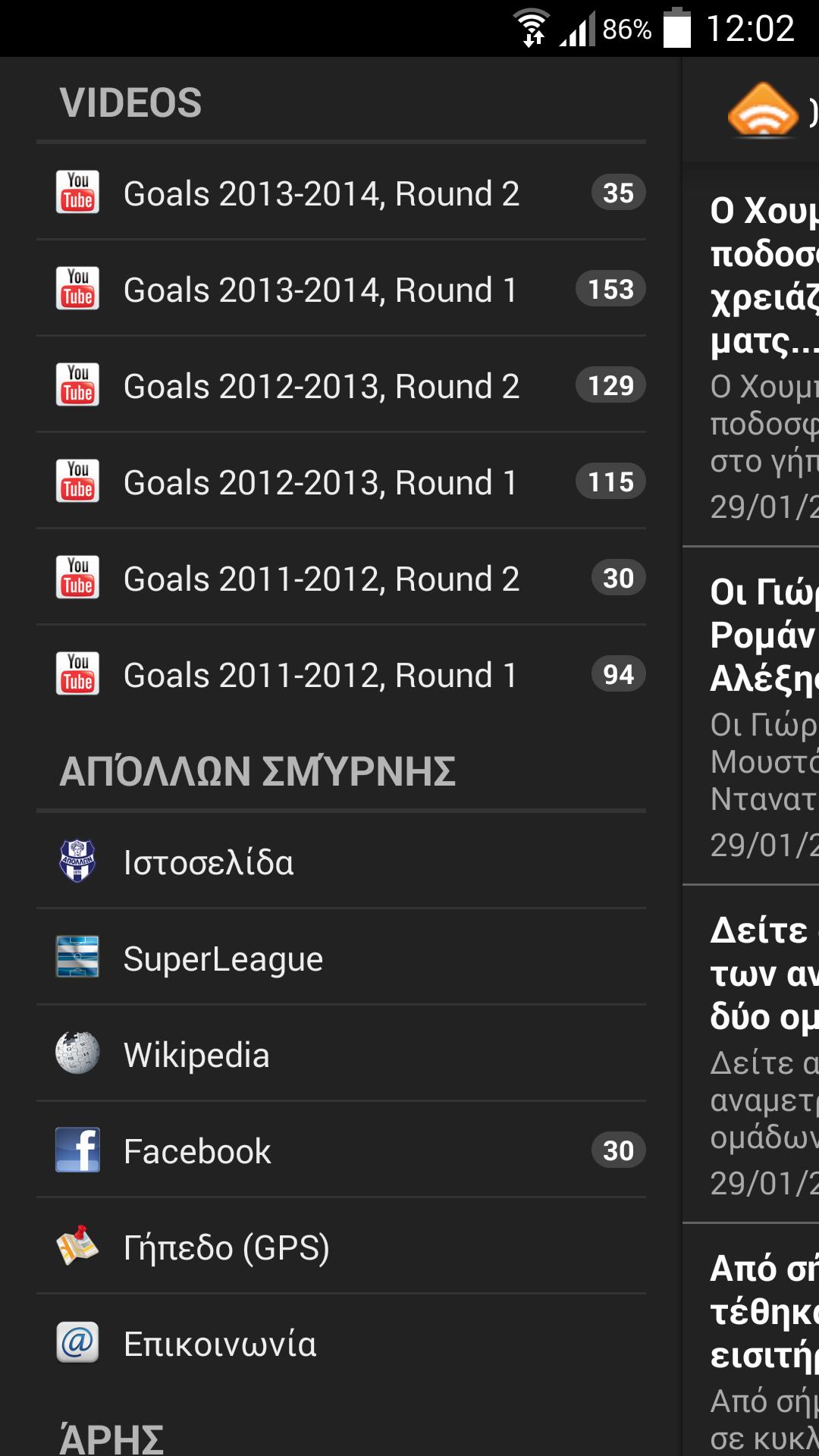This screenshot has width=819, height=1456.
Task: Open Goals 2013-2014, Round 1 video list
Action: pos(322,290)
